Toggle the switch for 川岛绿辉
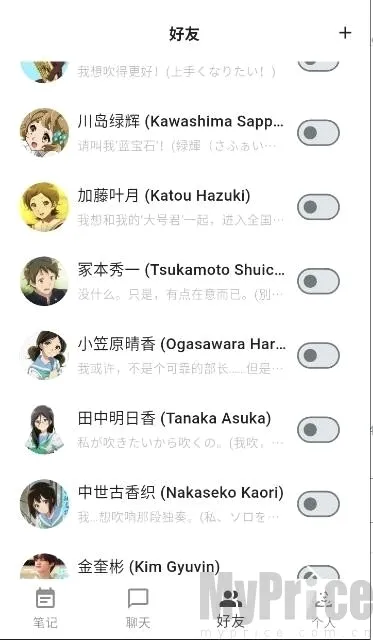 coord(318,133)
